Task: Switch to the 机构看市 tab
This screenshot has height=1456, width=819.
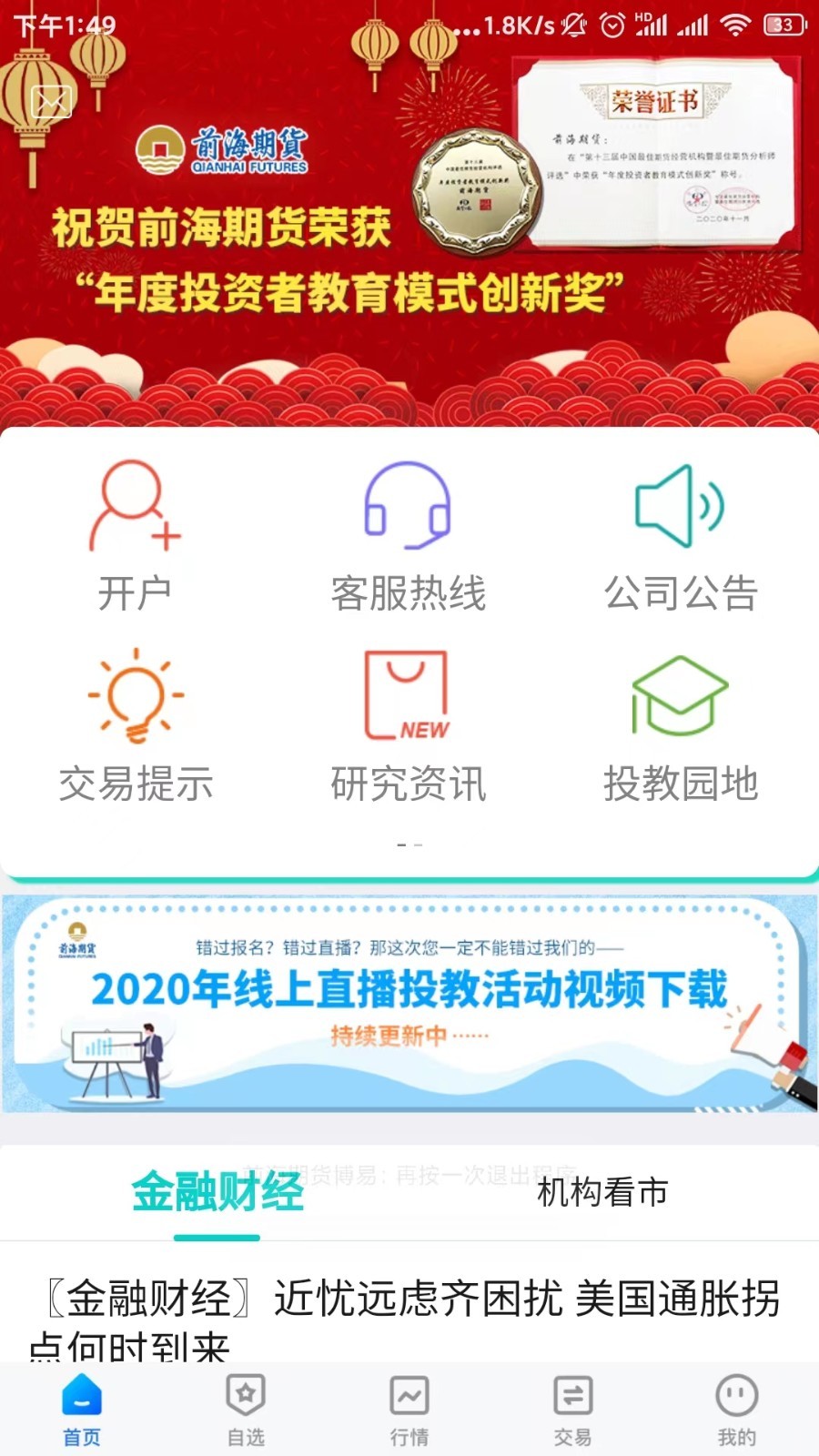Action: tap(602, 1191)
